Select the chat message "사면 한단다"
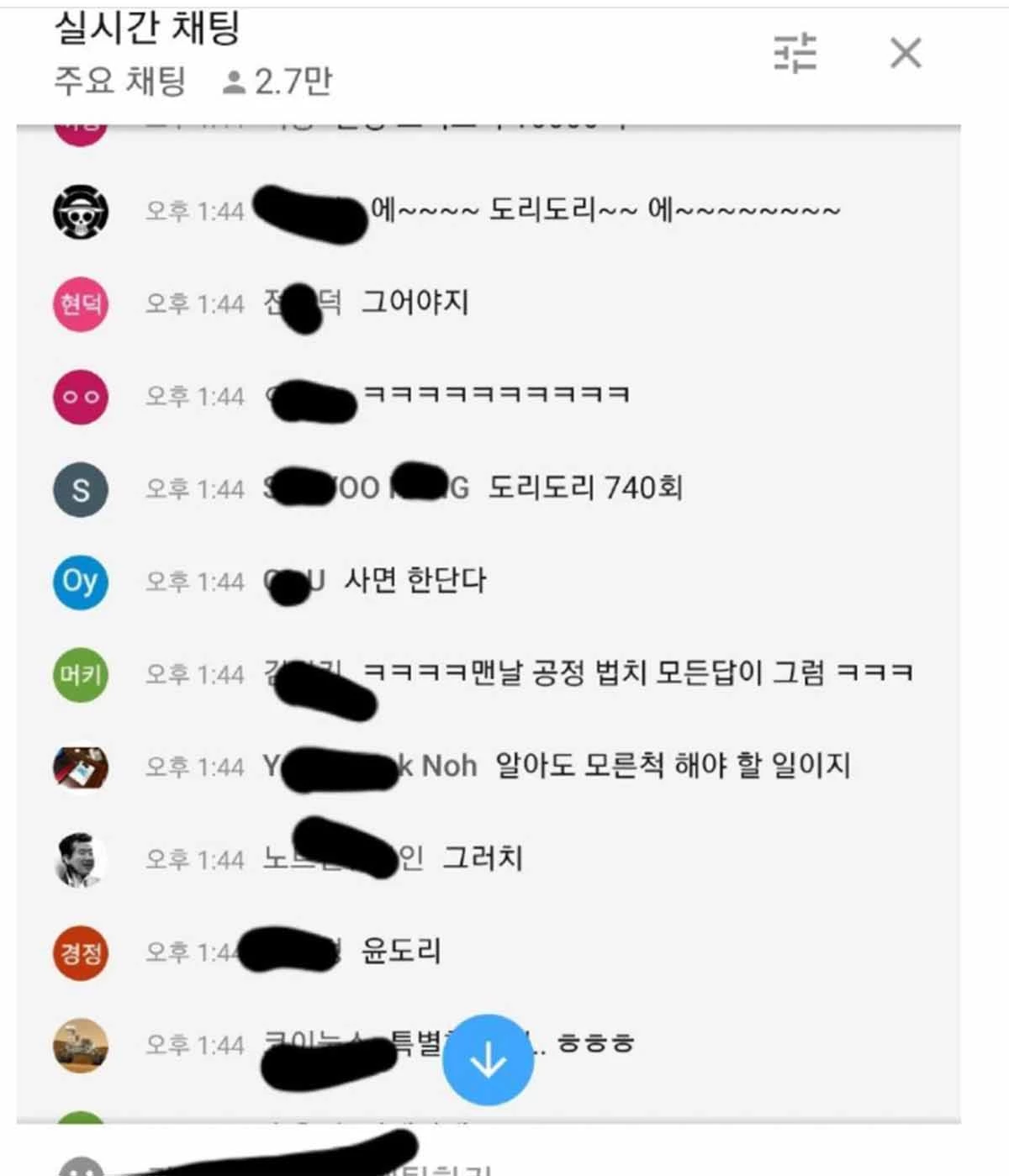The width and height of the screenshot is (1009, 1176). click(x=415, y=580)
